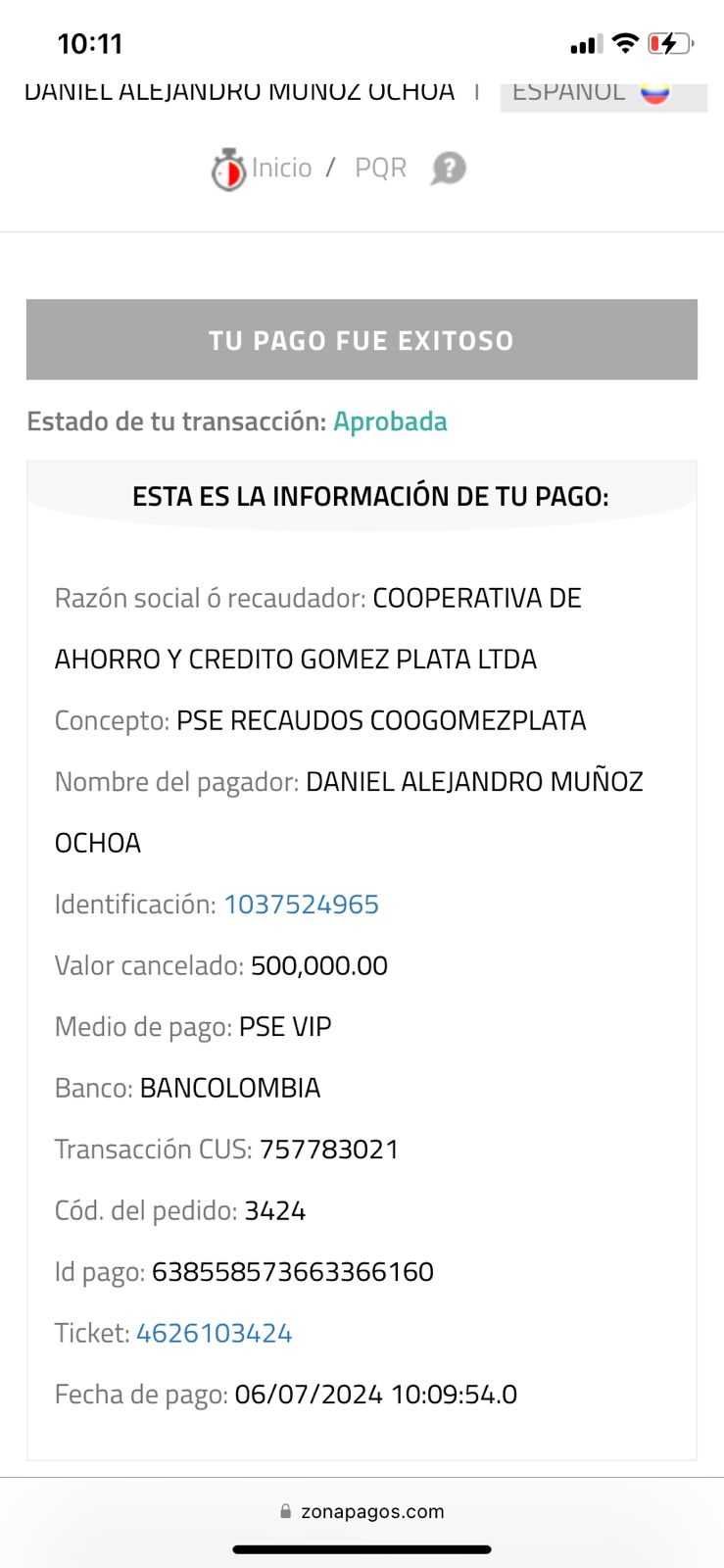Open the ESPAÑOL language selector

pos(603,94)
